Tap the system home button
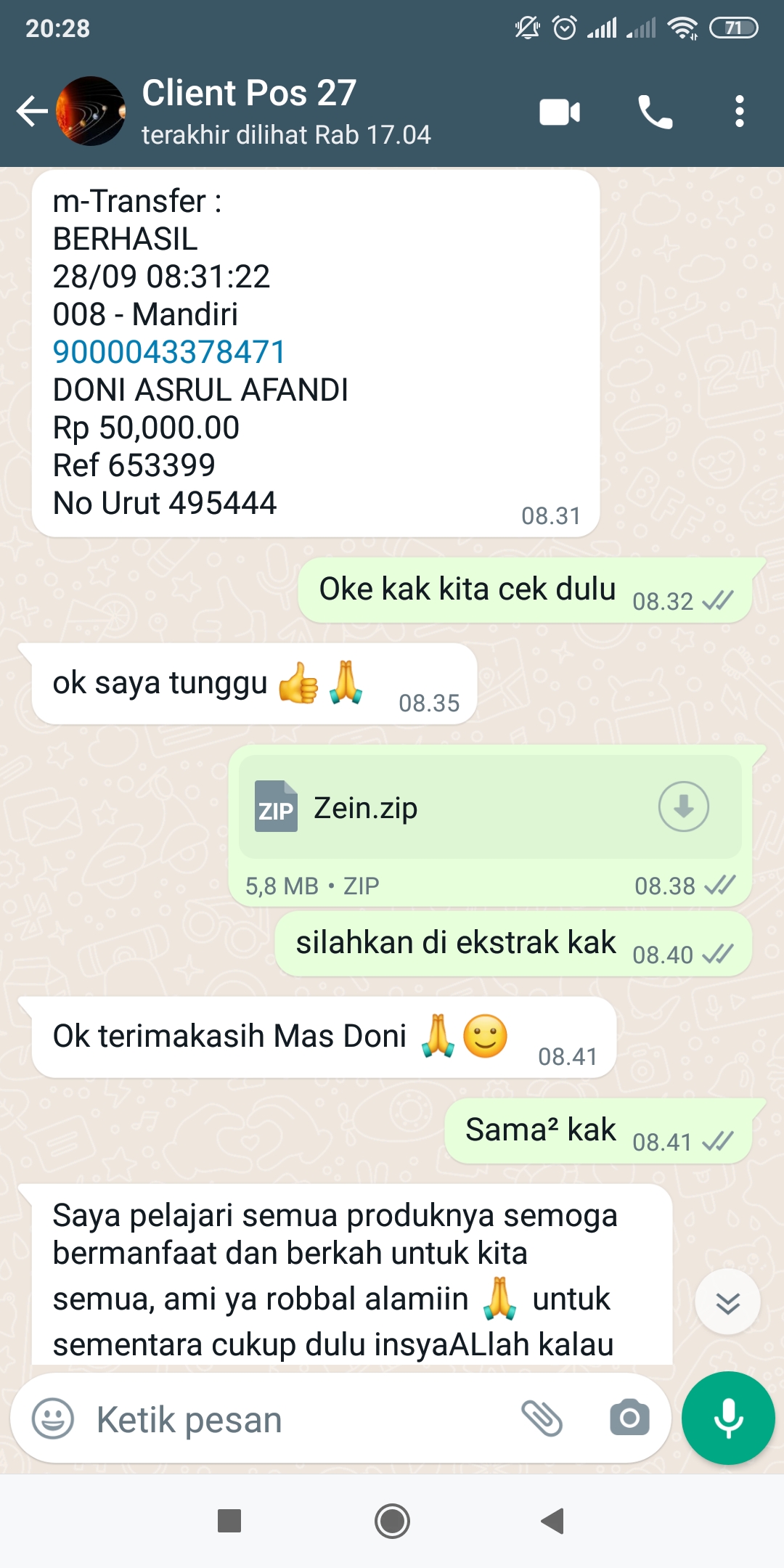Image resolution: width=784 pixels, height=1568 pixels. 392,1521
